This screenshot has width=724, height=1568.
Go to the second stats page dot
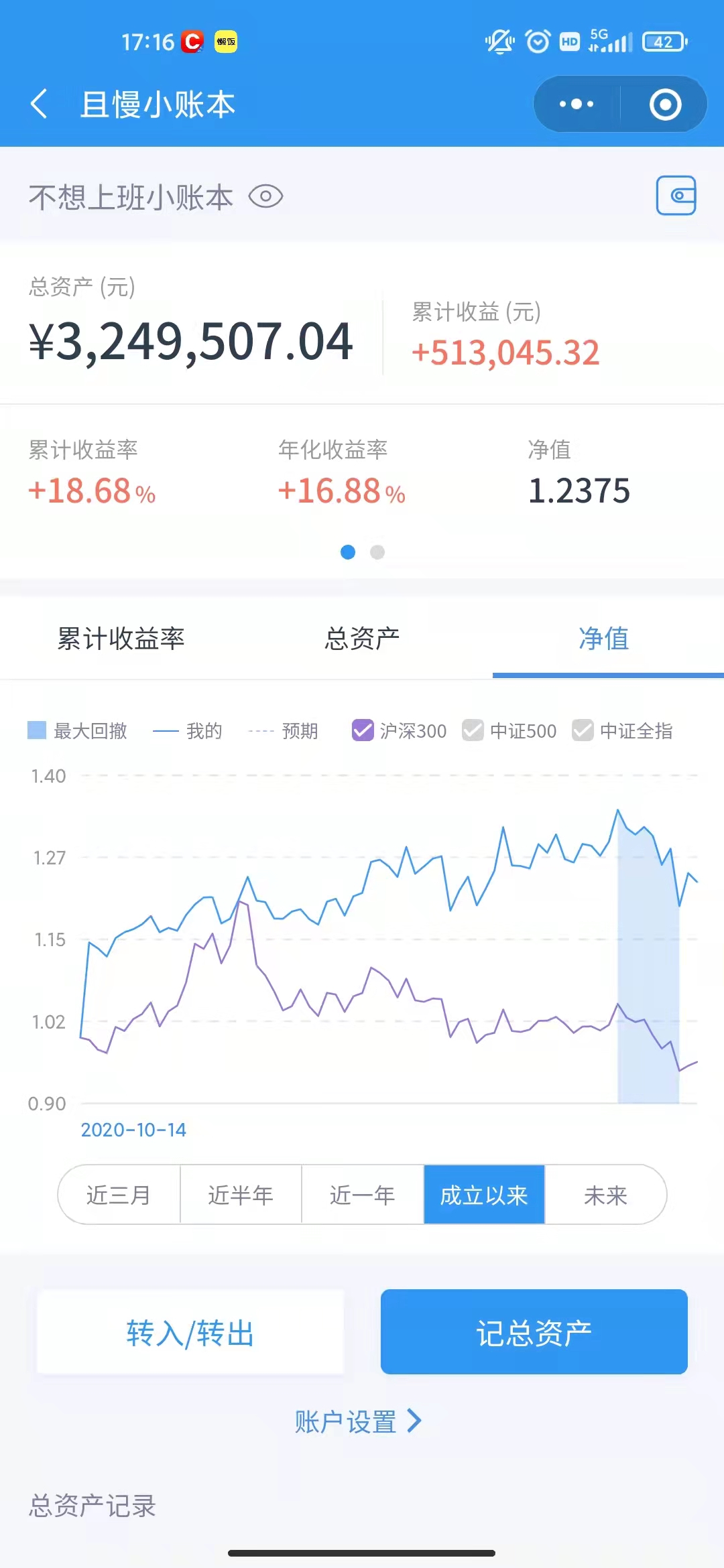pyautogui.click(x=377, y=552)
